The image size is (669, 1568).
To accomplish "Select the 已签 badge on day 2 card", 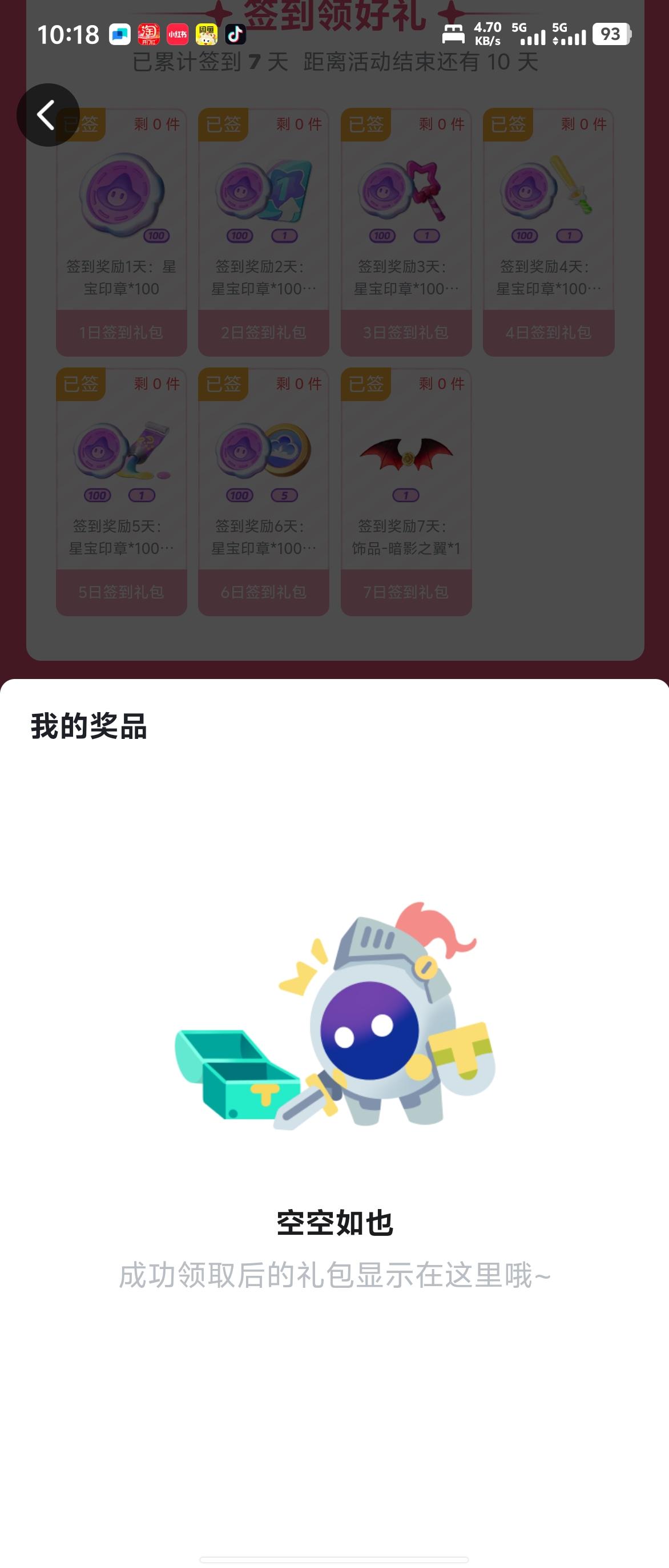I will [x=222, y=124].
